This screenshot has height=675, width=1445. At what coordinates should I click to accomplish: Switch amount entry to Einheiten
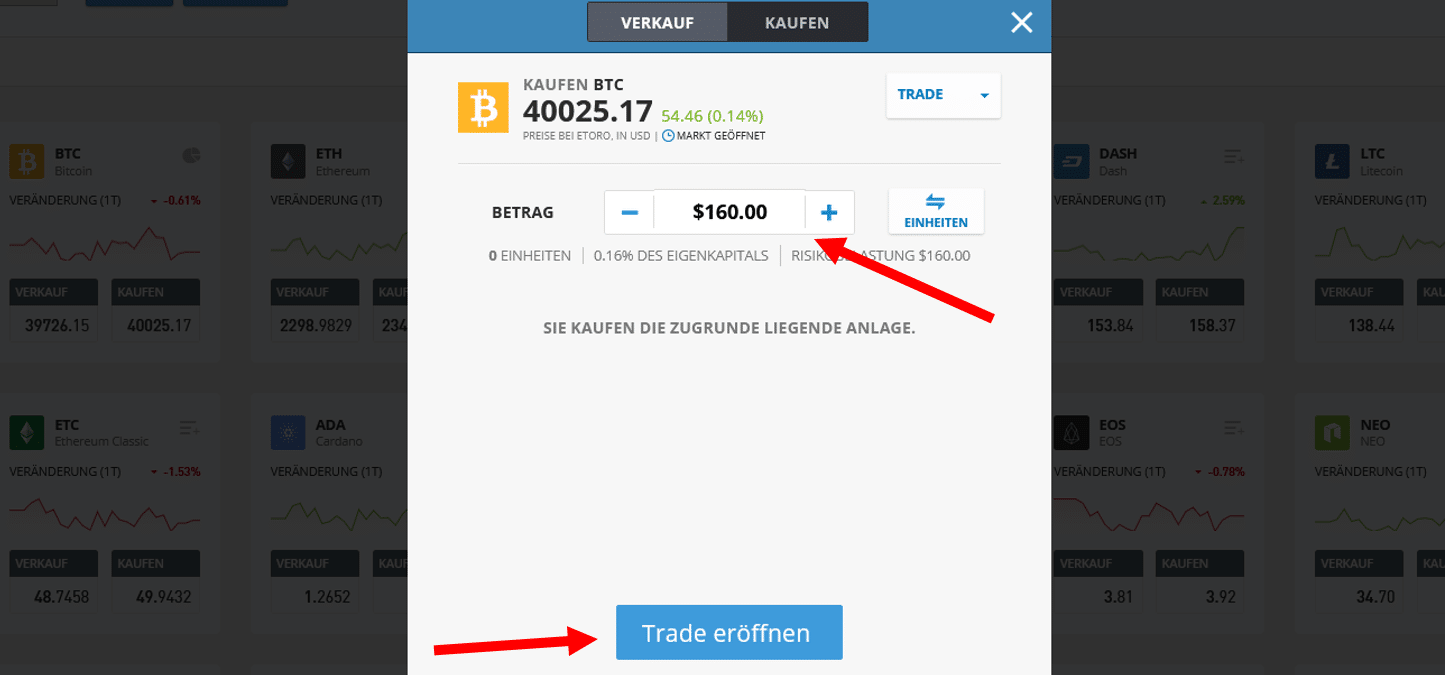[936, 211]
